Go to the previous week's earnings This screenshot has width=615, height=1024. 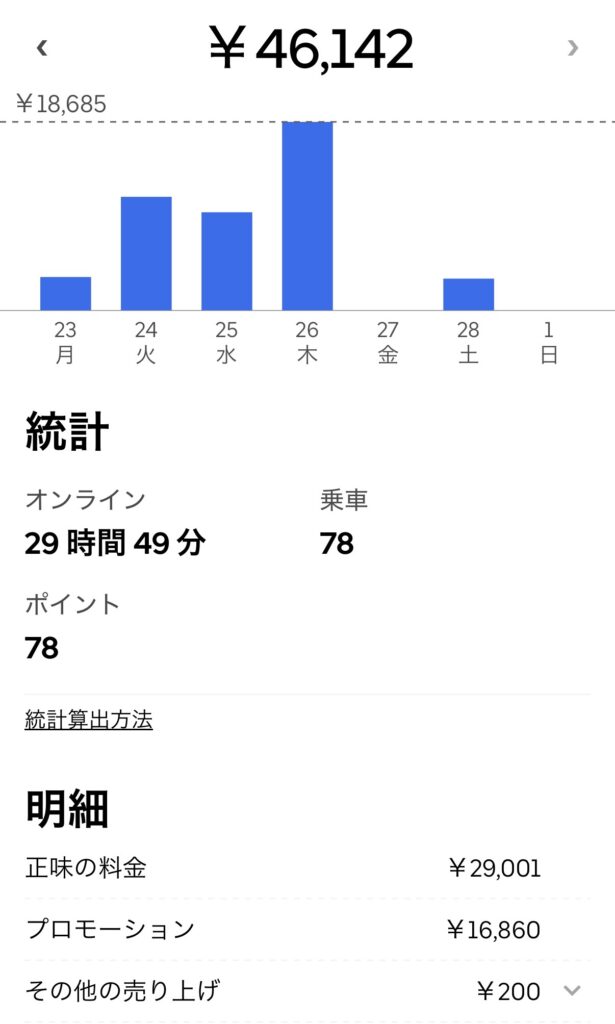point(42,47)
